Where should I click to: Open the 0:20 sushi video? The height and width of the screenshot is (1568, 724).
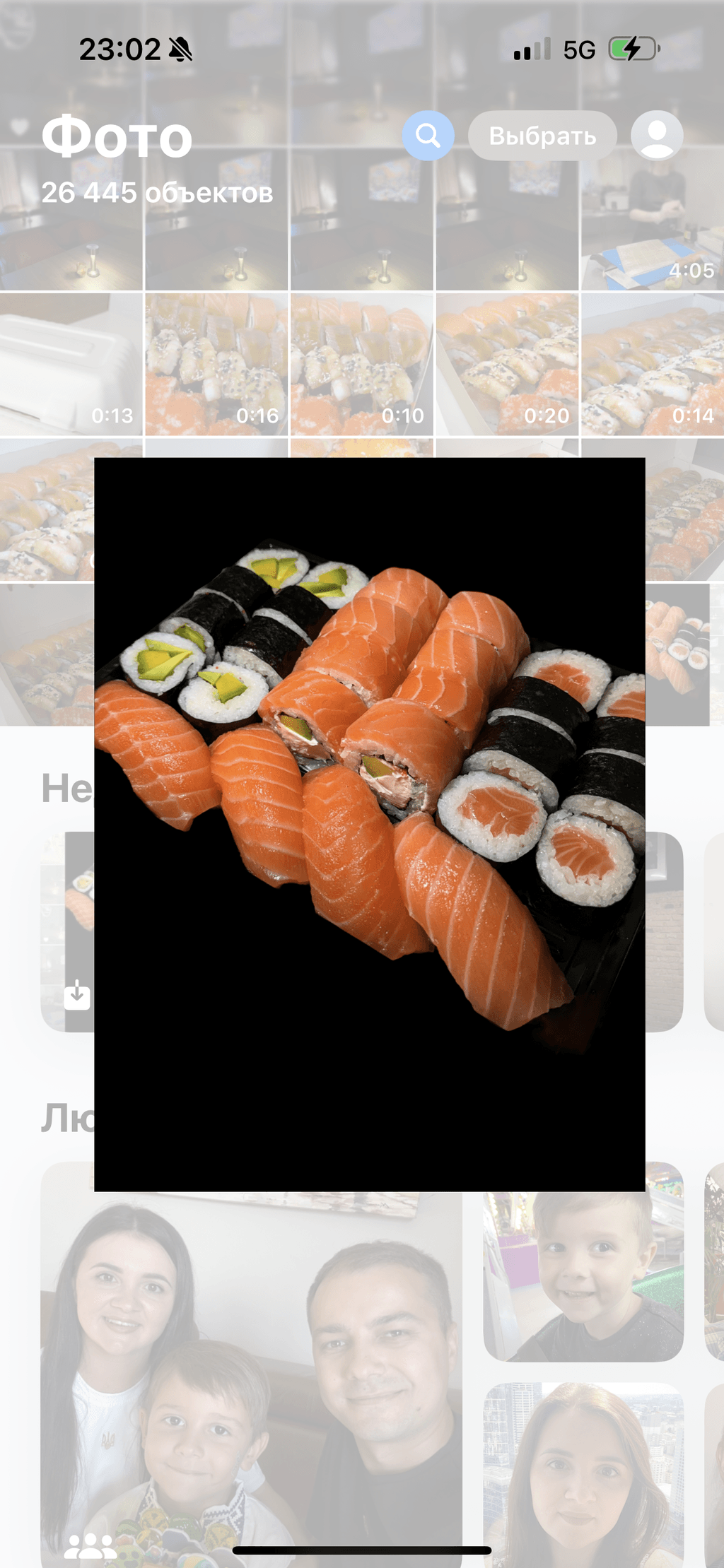point(507,365)
